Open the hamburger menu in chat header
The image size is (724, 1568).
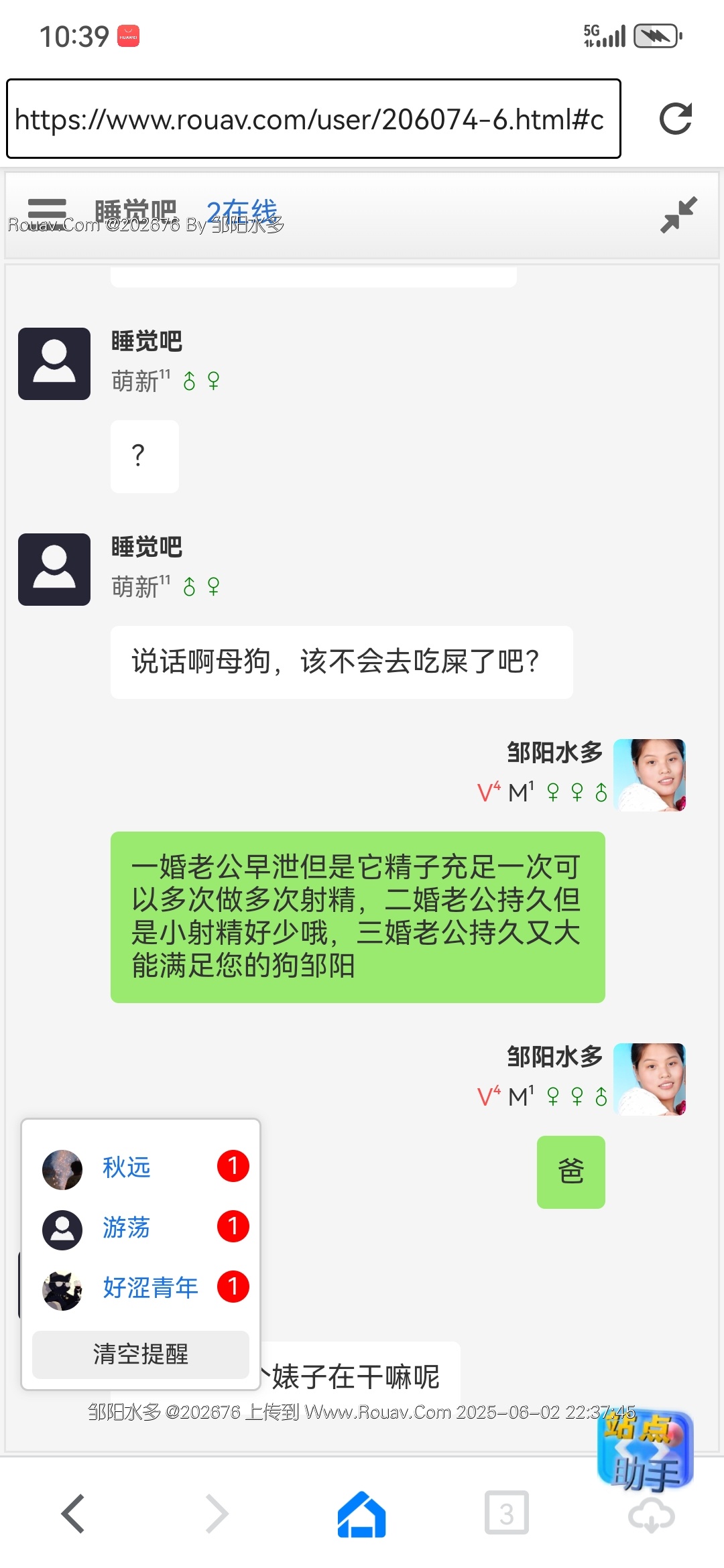[47, 209]
